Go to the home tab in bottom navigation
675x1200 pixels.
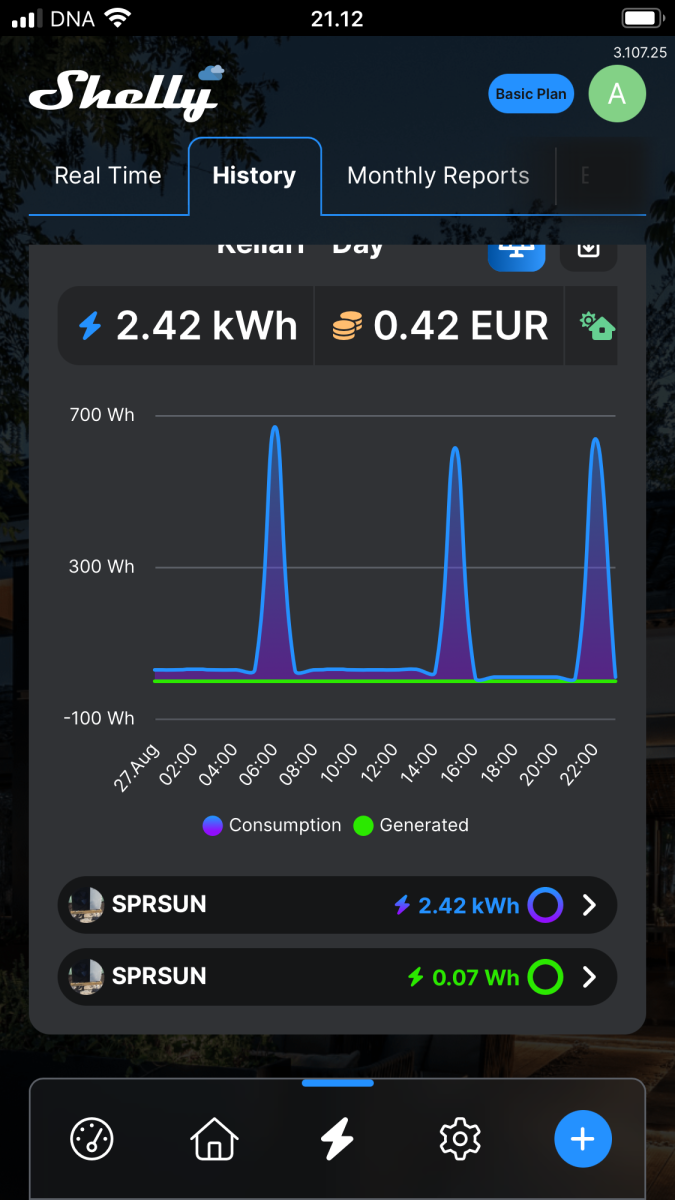pos(214,1139)
